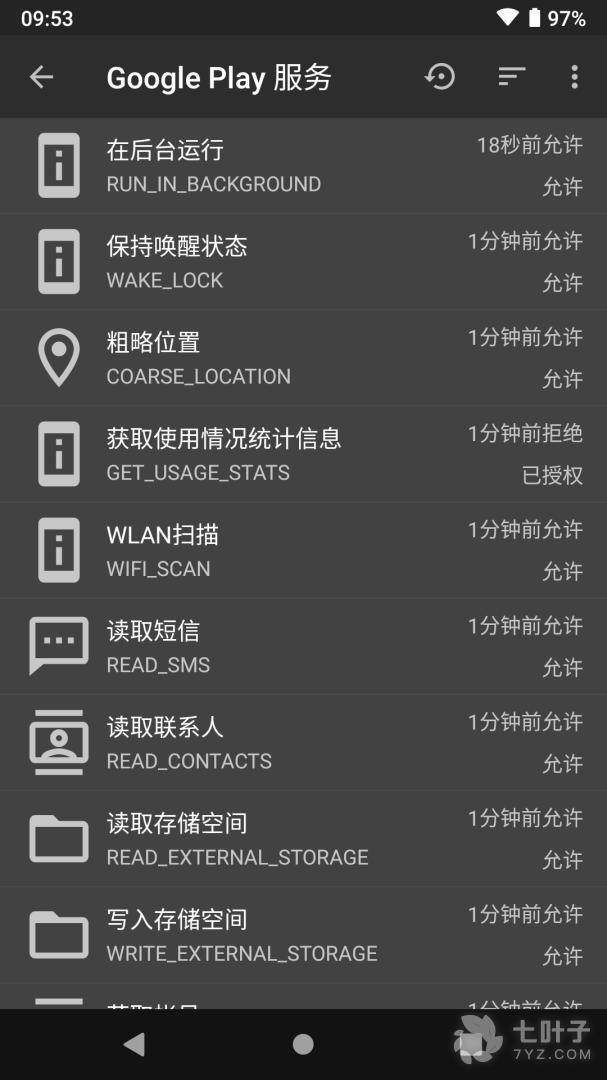Open WRITE_EXTERNAL_STORAGE permission row

pyautogui.click(x=303, y=935)
